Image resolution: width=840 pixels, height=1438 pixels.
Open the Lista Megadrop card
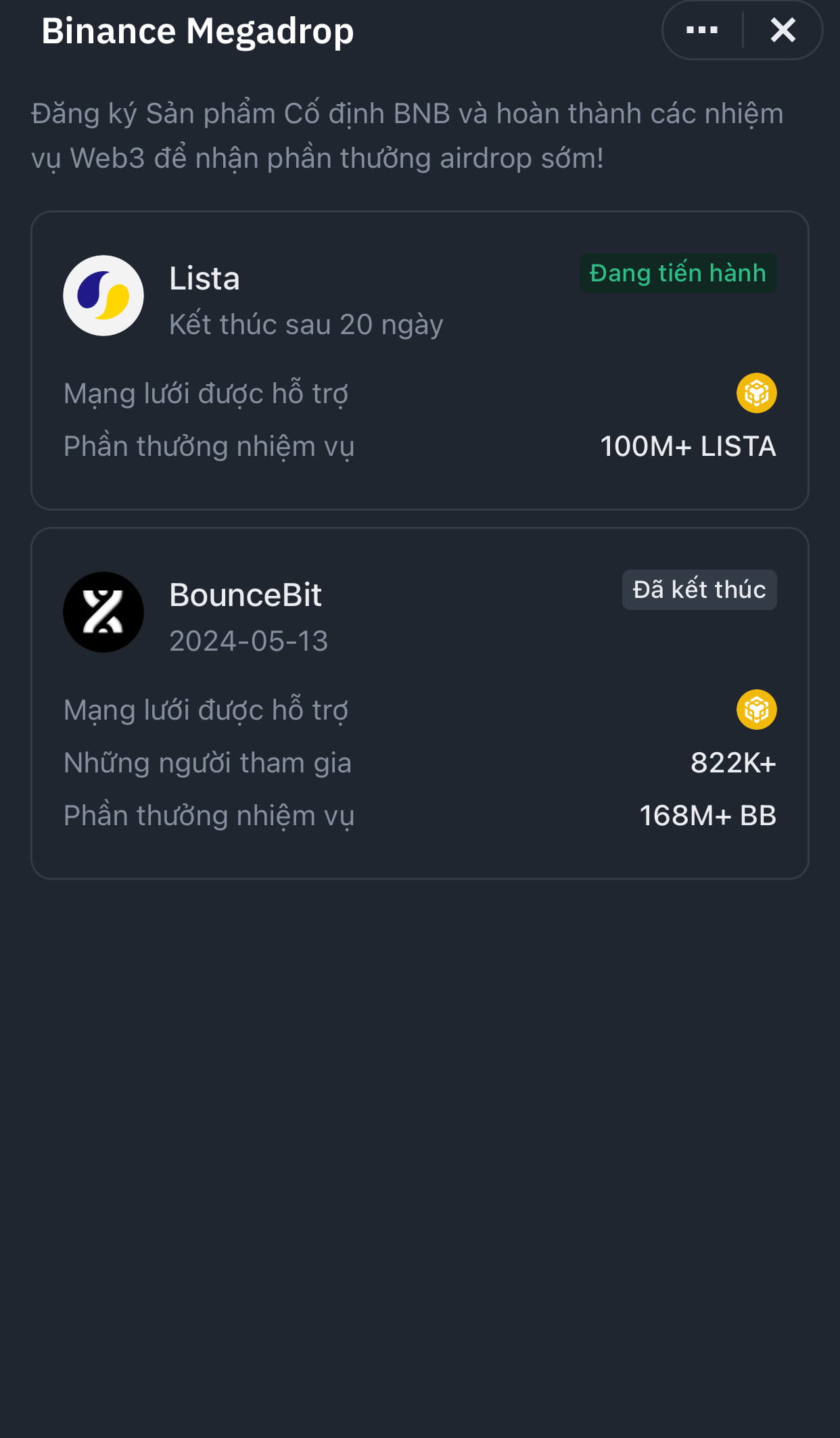[x=419, y=360]
